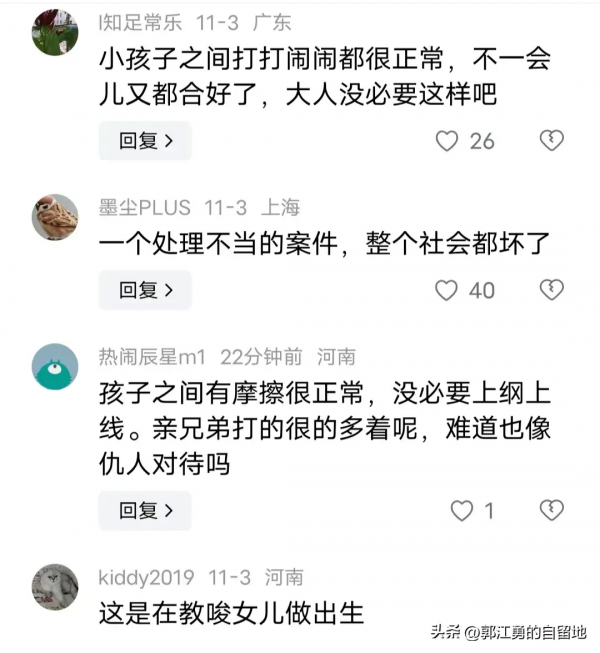Tap the username kiddy2019
The width and height of the screenshot is (600, 653).
pos(147,577)
